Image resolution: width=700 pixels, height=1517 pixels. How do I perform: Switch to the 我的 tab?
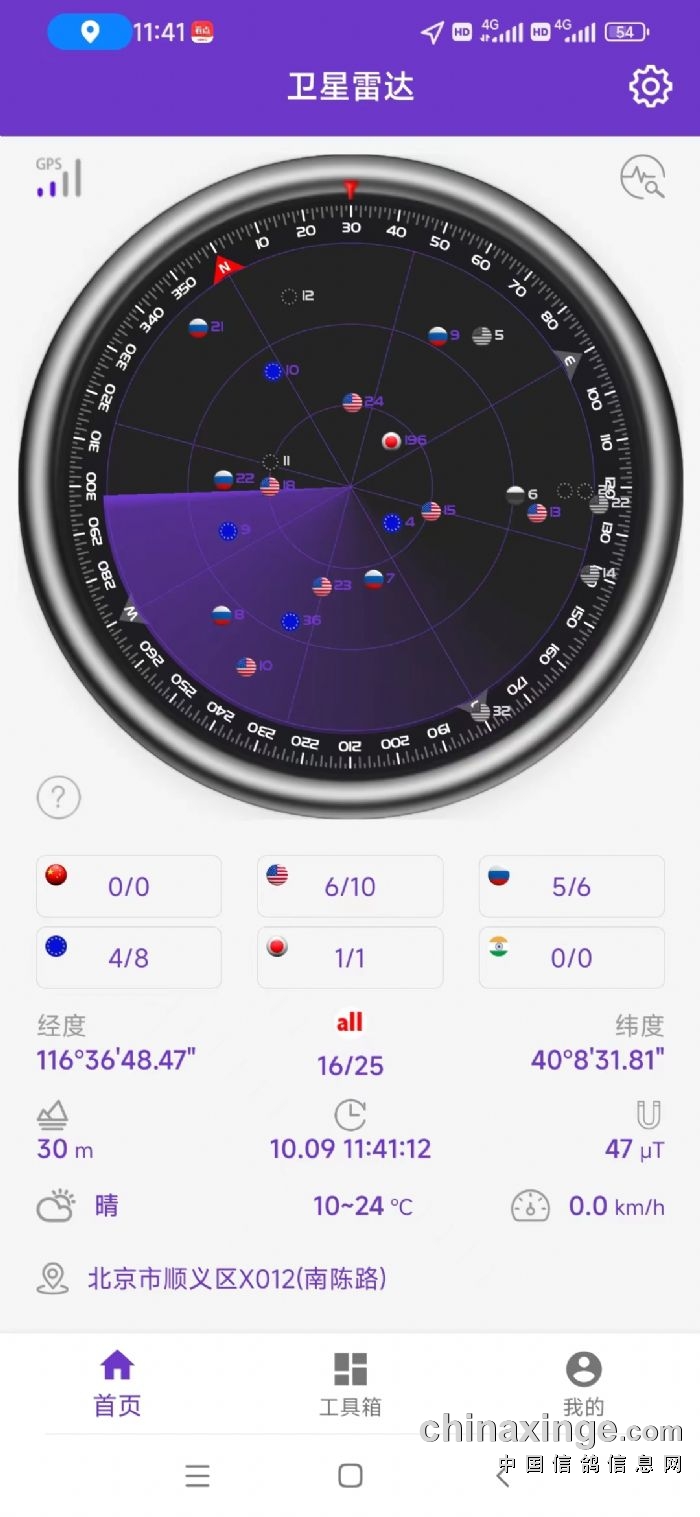click(x=583, y=1383)
